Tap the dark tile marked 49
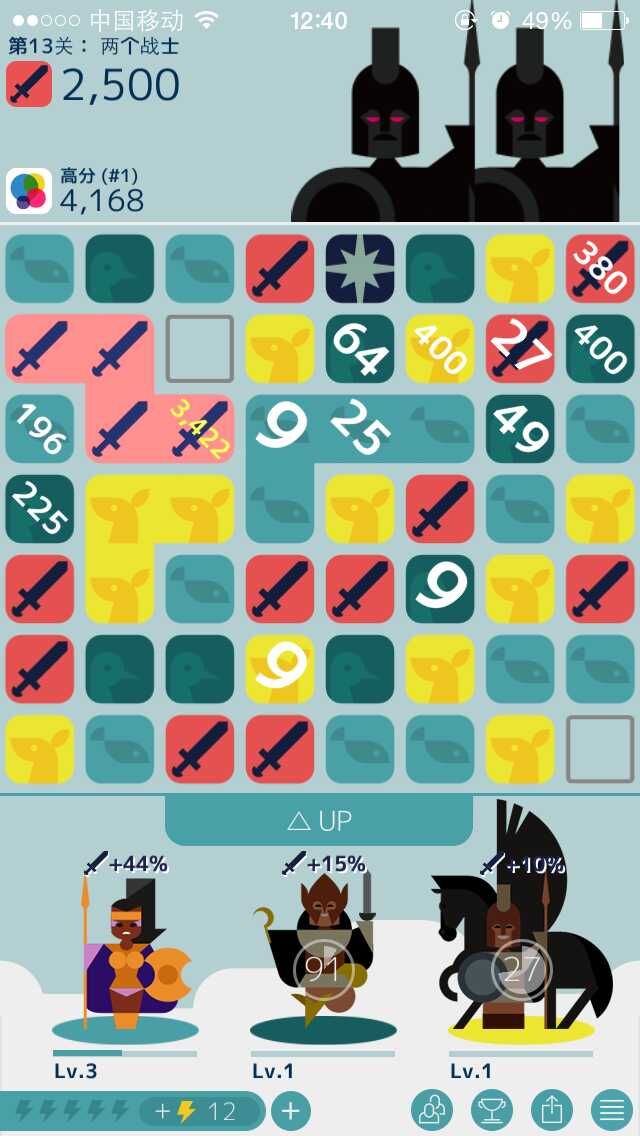 pos(520,429)
